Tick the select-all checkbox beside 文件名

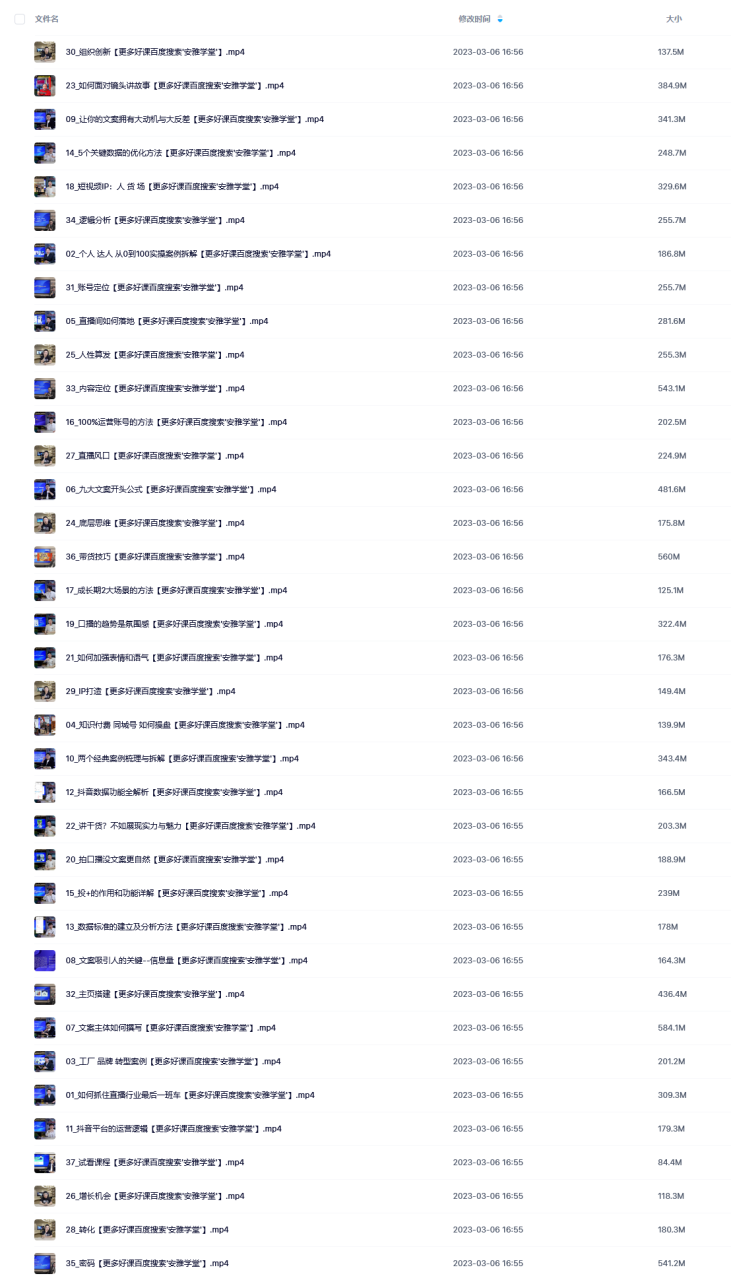20,19
